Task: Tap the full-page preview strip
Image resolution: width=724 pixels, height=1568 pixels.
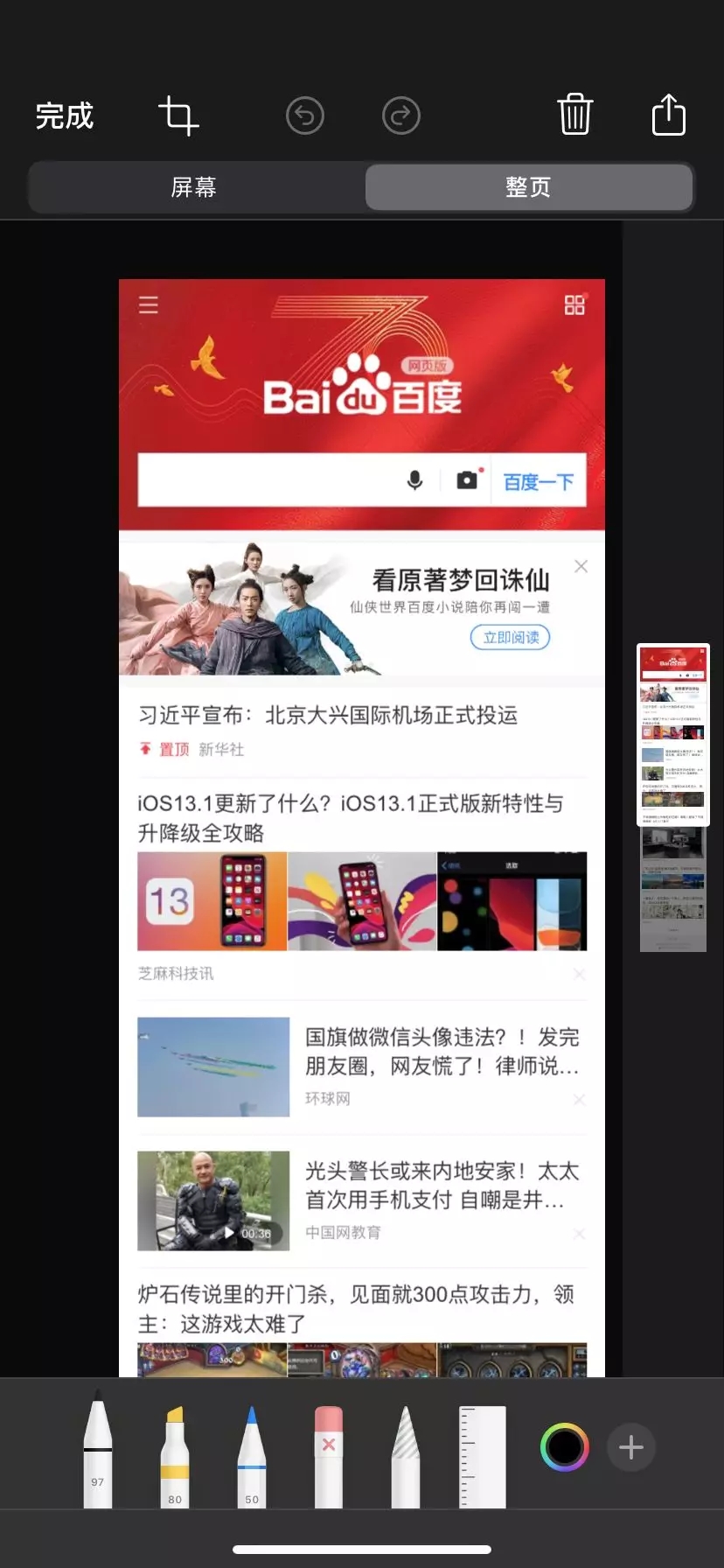Action: point(672,798)
